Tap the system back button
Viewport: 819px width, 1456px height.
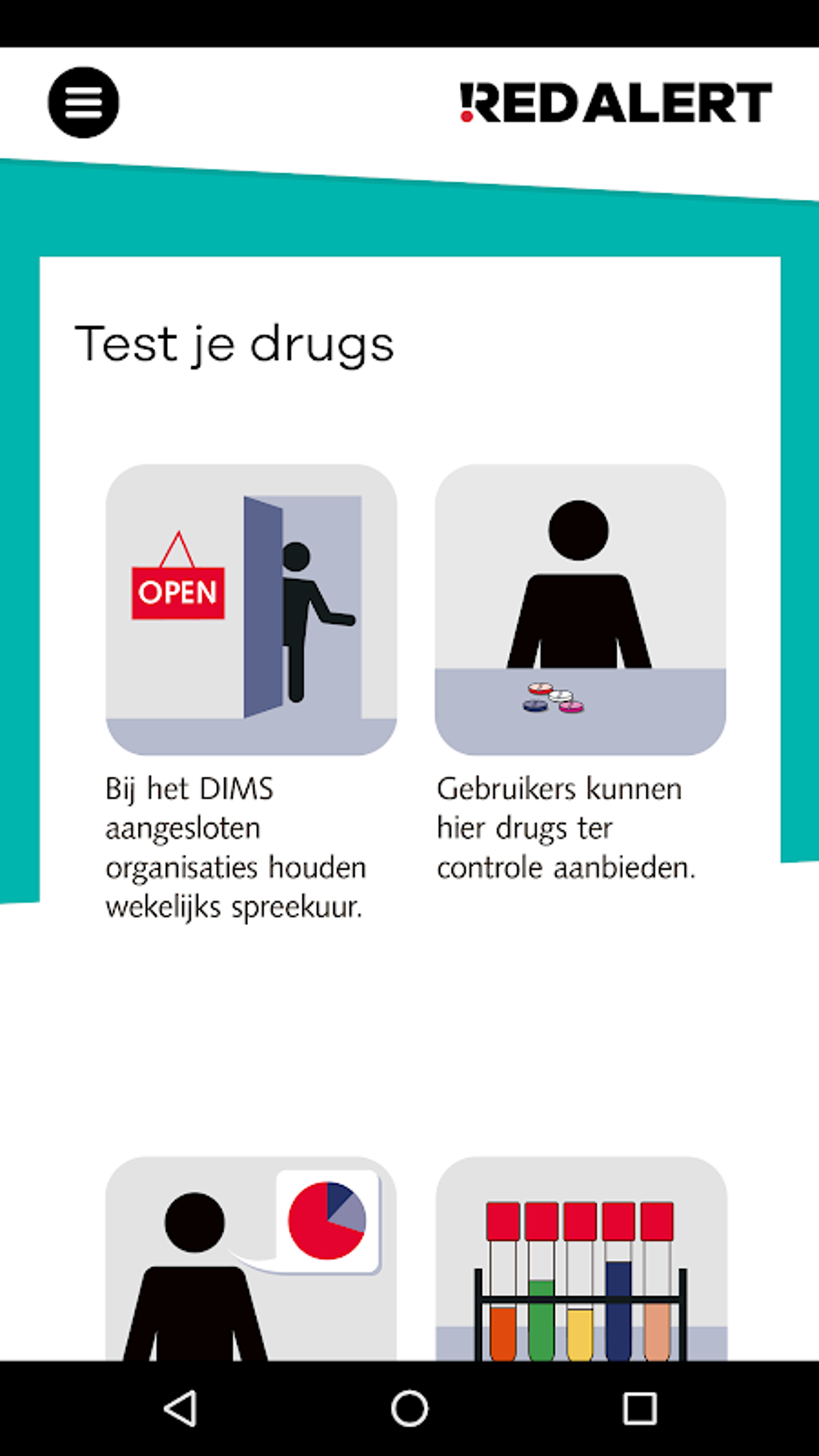tap(181, 1409)
